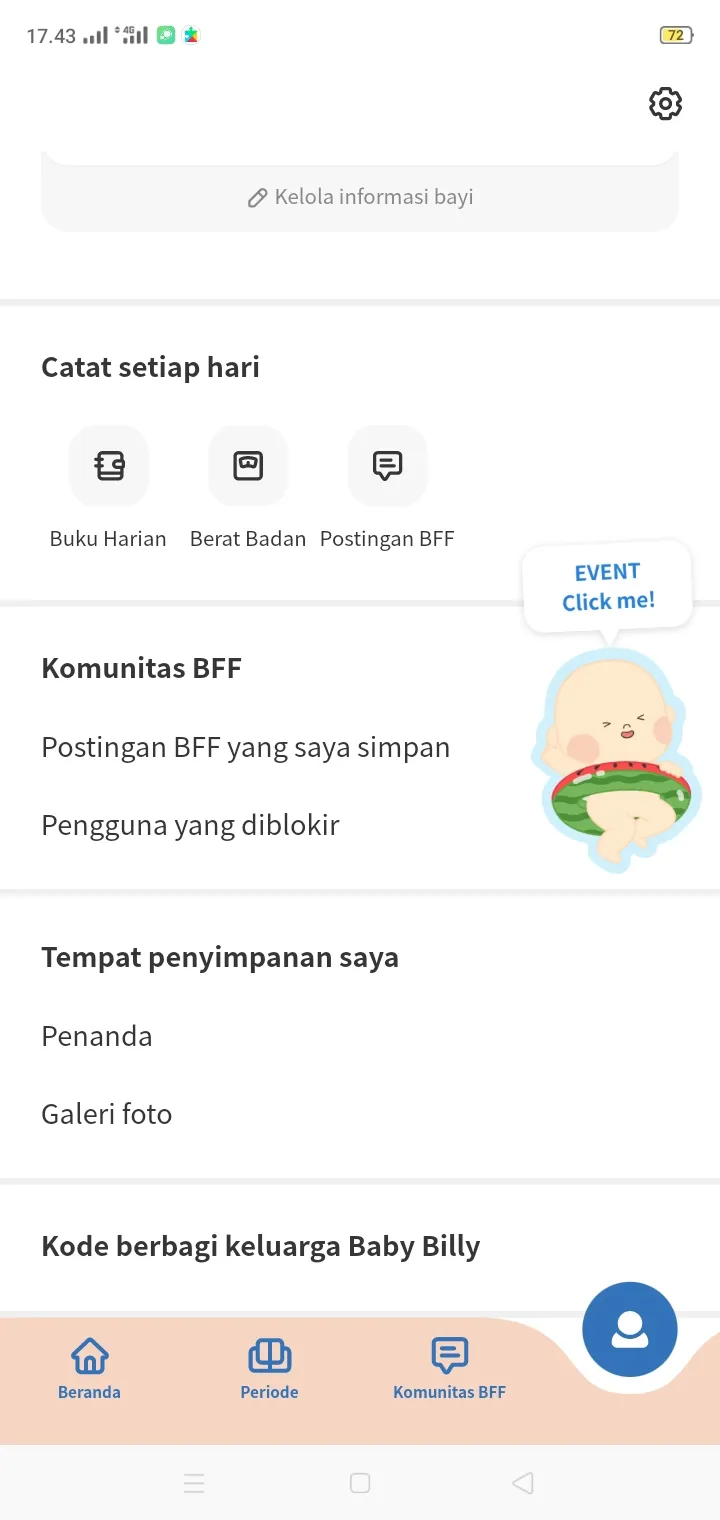Image resolution: width=720 pixels, height=1520 pixels.
Task: Switch to the Komunitas BFF tab
Action: pyautogui.click(x=450, y=1369)
